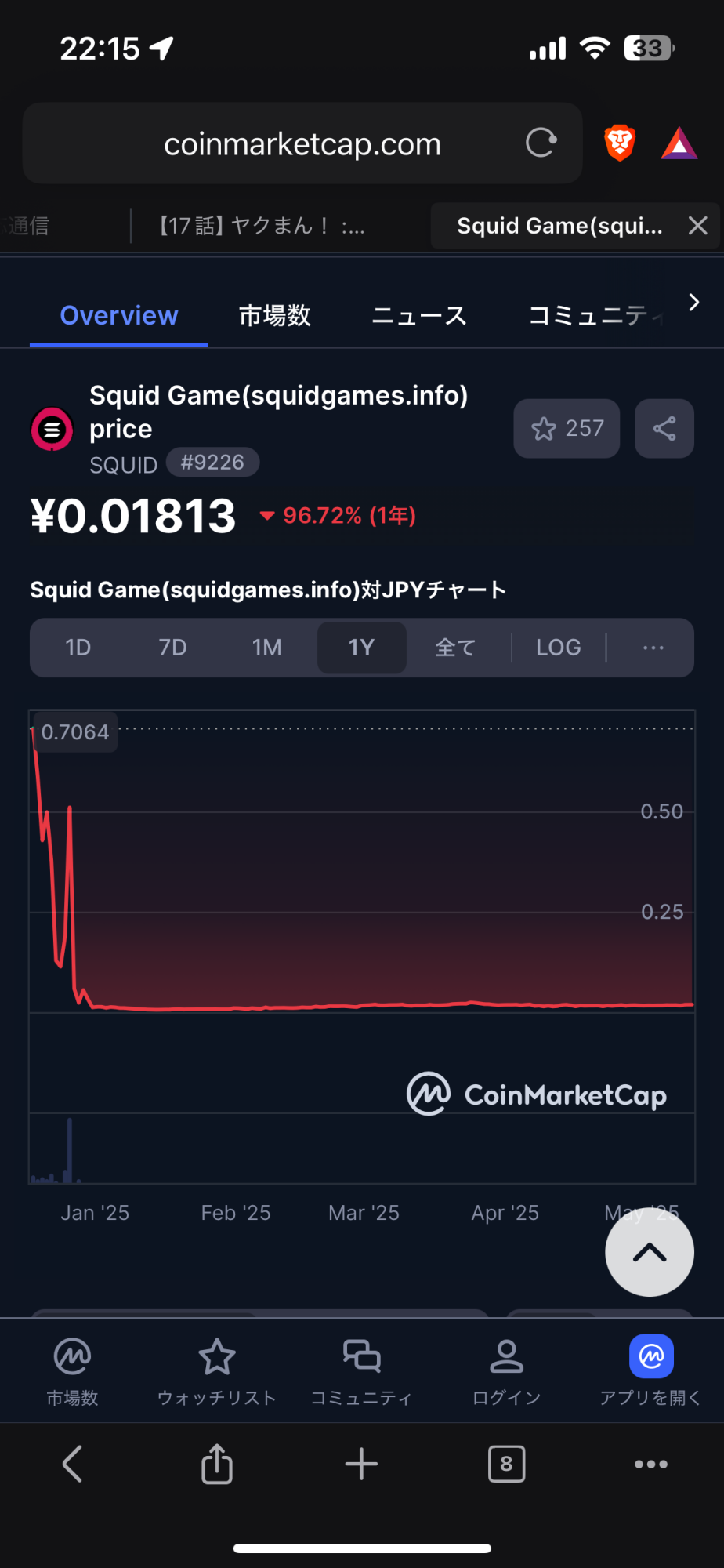724x1568 pixels.
Task: Open more chart options
Action: point(653,648)
